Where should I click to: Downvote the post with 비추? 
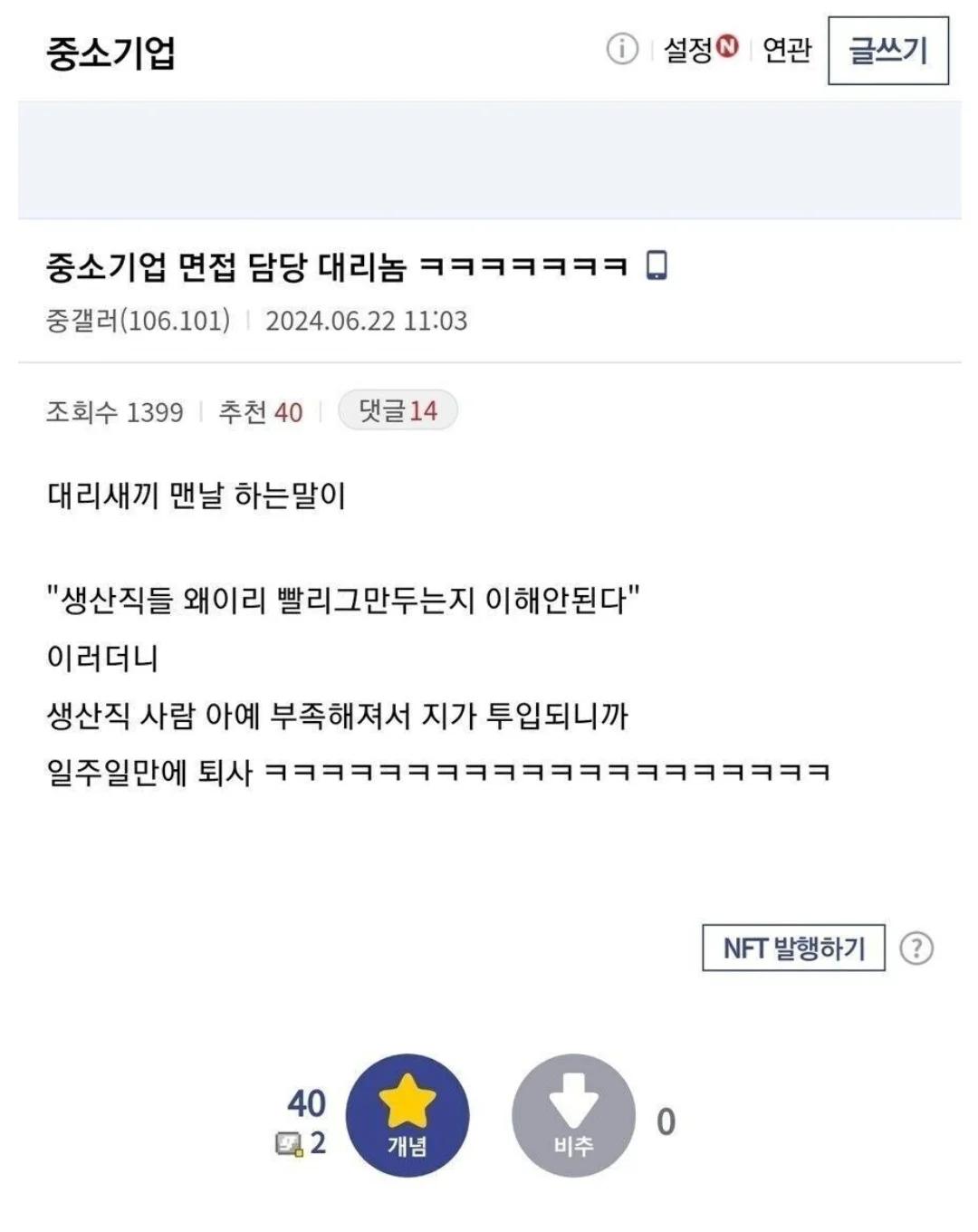(573, 1115)
